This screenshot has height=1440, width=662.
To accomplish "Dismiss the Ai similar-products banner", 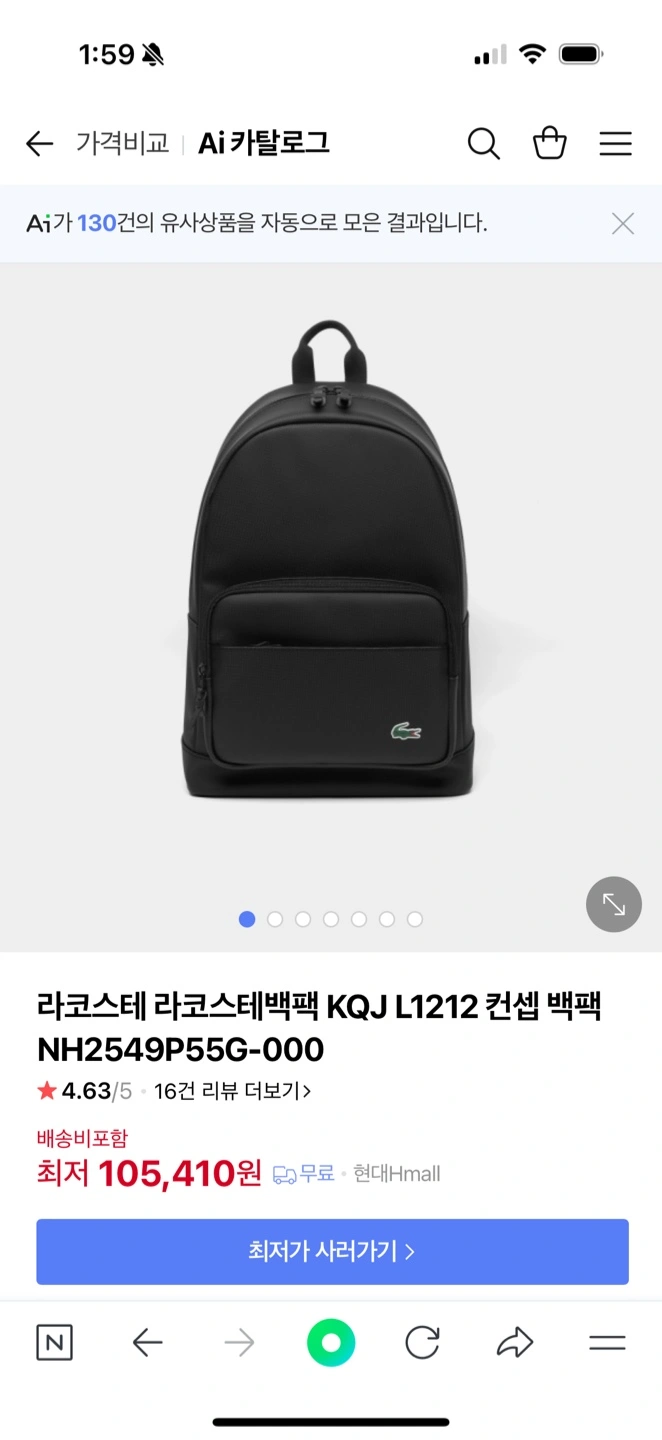I will [x=623, y=223].
